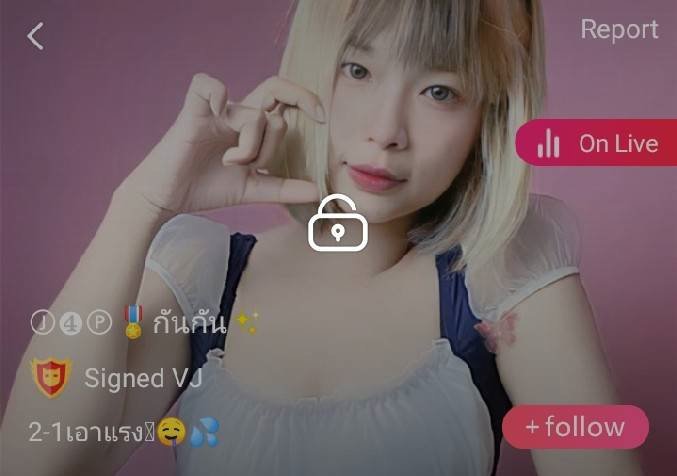Tap the lock icon on the photo
This screenshot has width=677, height=476.
point(338,222)
